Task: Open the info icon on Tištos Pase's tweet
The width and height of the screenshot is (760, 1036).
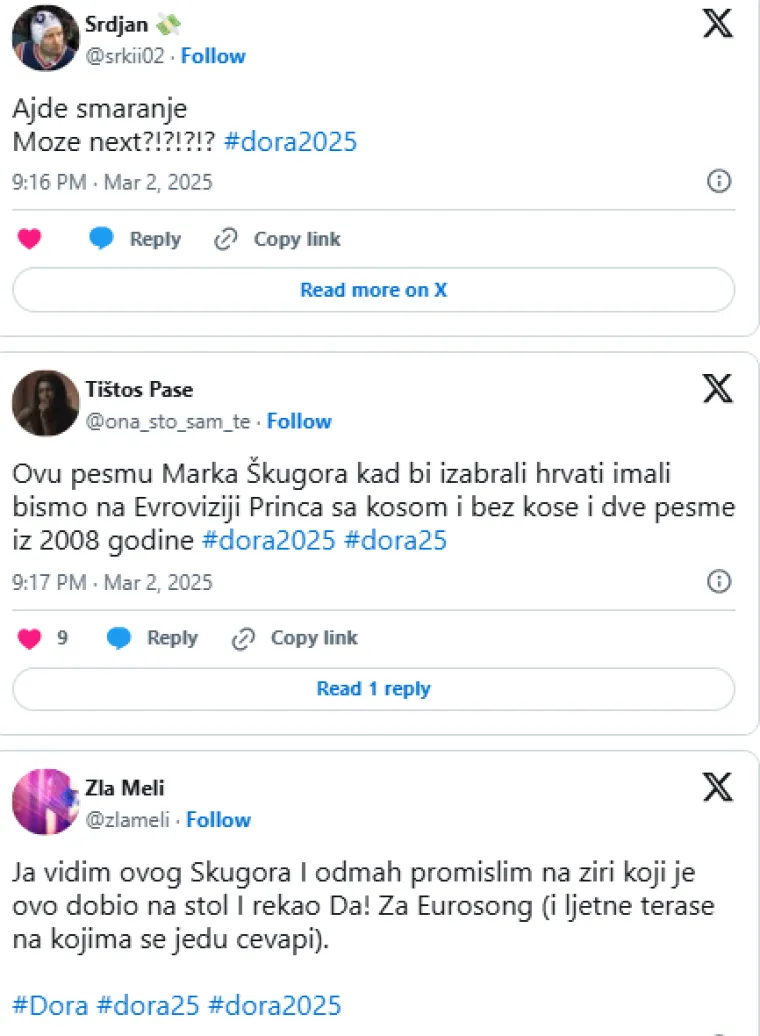Action: pos(718,581)
